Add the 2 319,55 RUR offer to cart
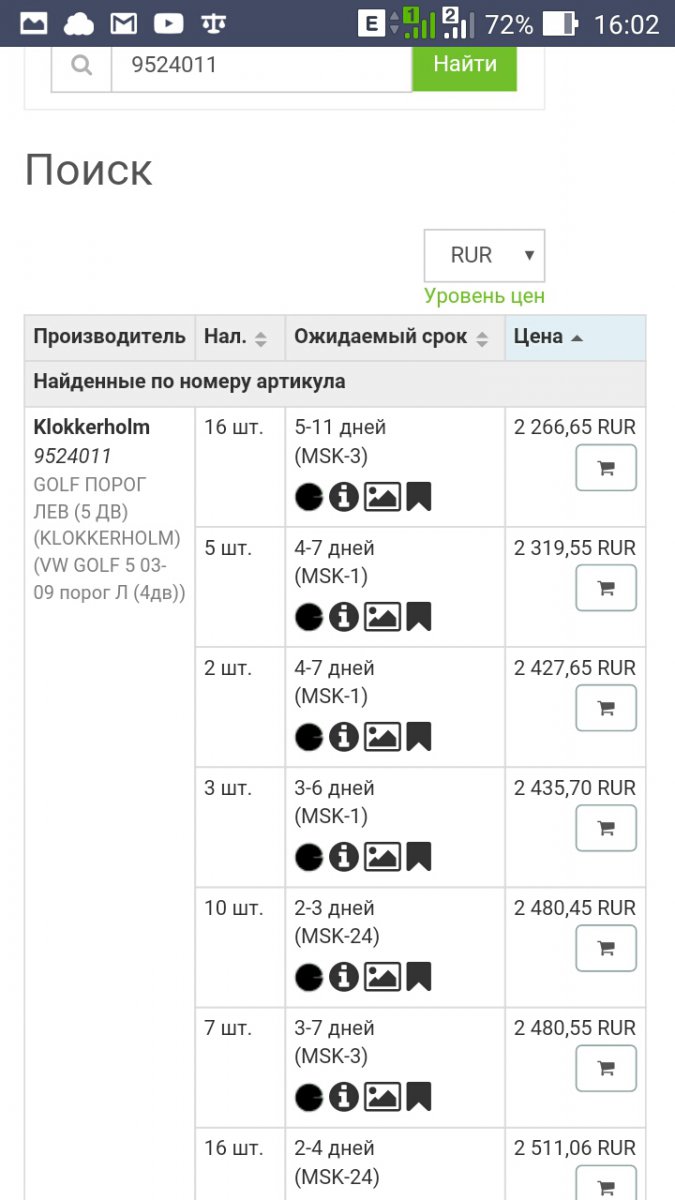The height and width of the screenshot is (1200, 675). (x=606, y=588)
